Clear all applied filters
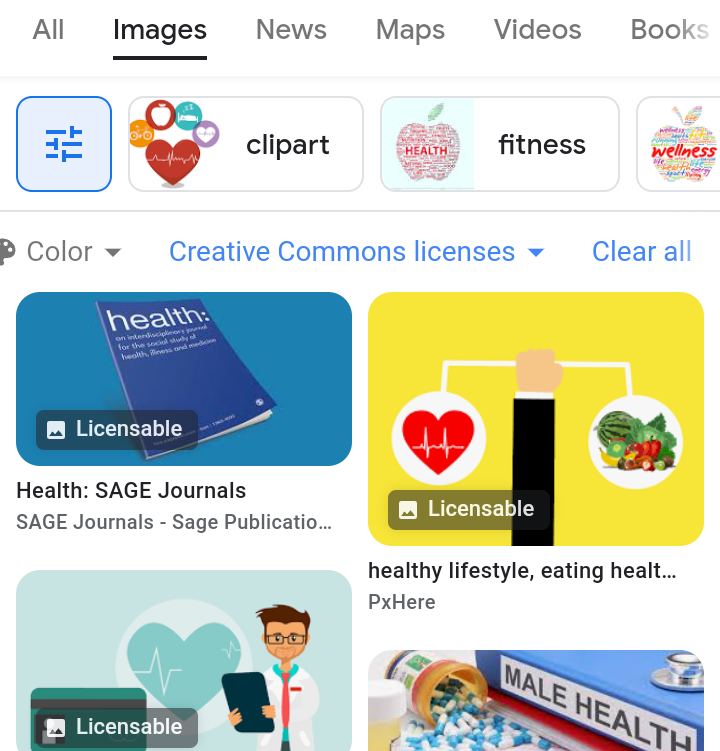 click(x=641, y=251)
